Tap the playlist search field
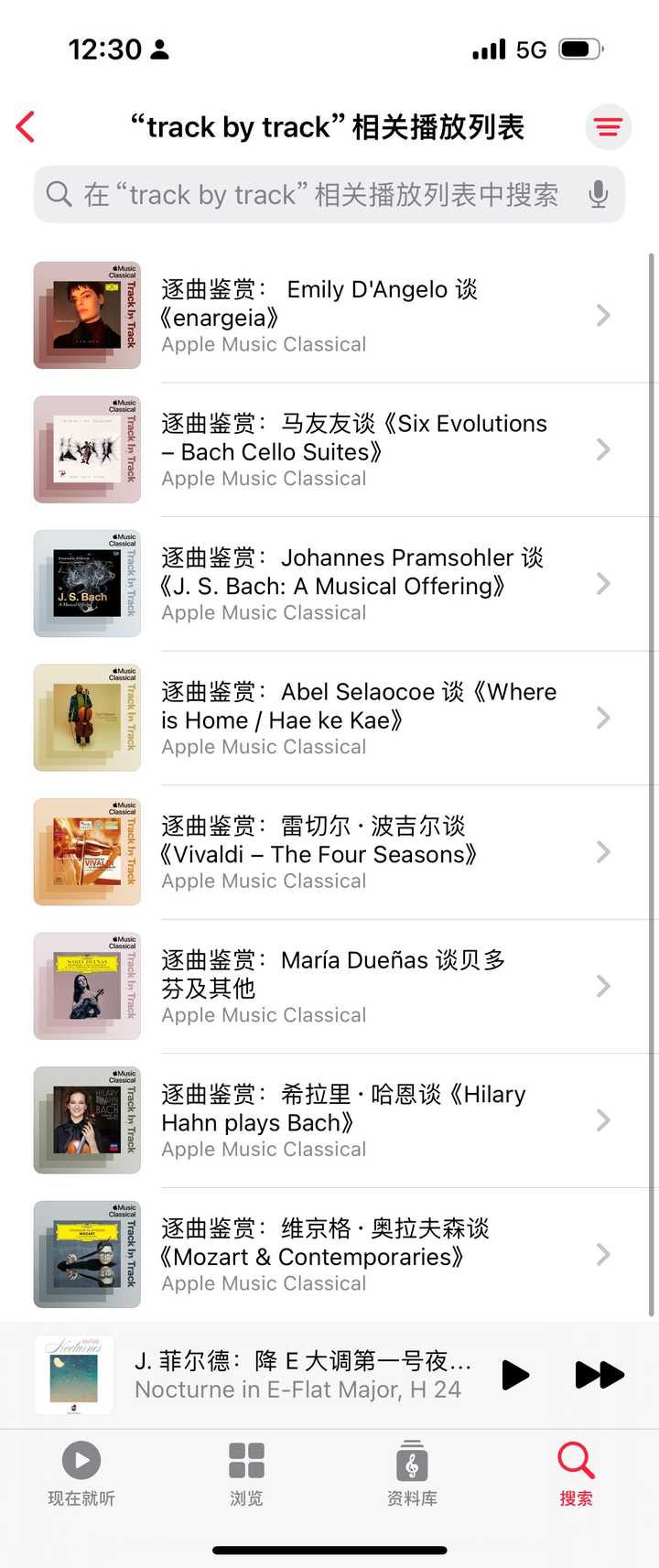Image resolution: width=659 pixels, height=1568 pixels. [x=311, y=194]
